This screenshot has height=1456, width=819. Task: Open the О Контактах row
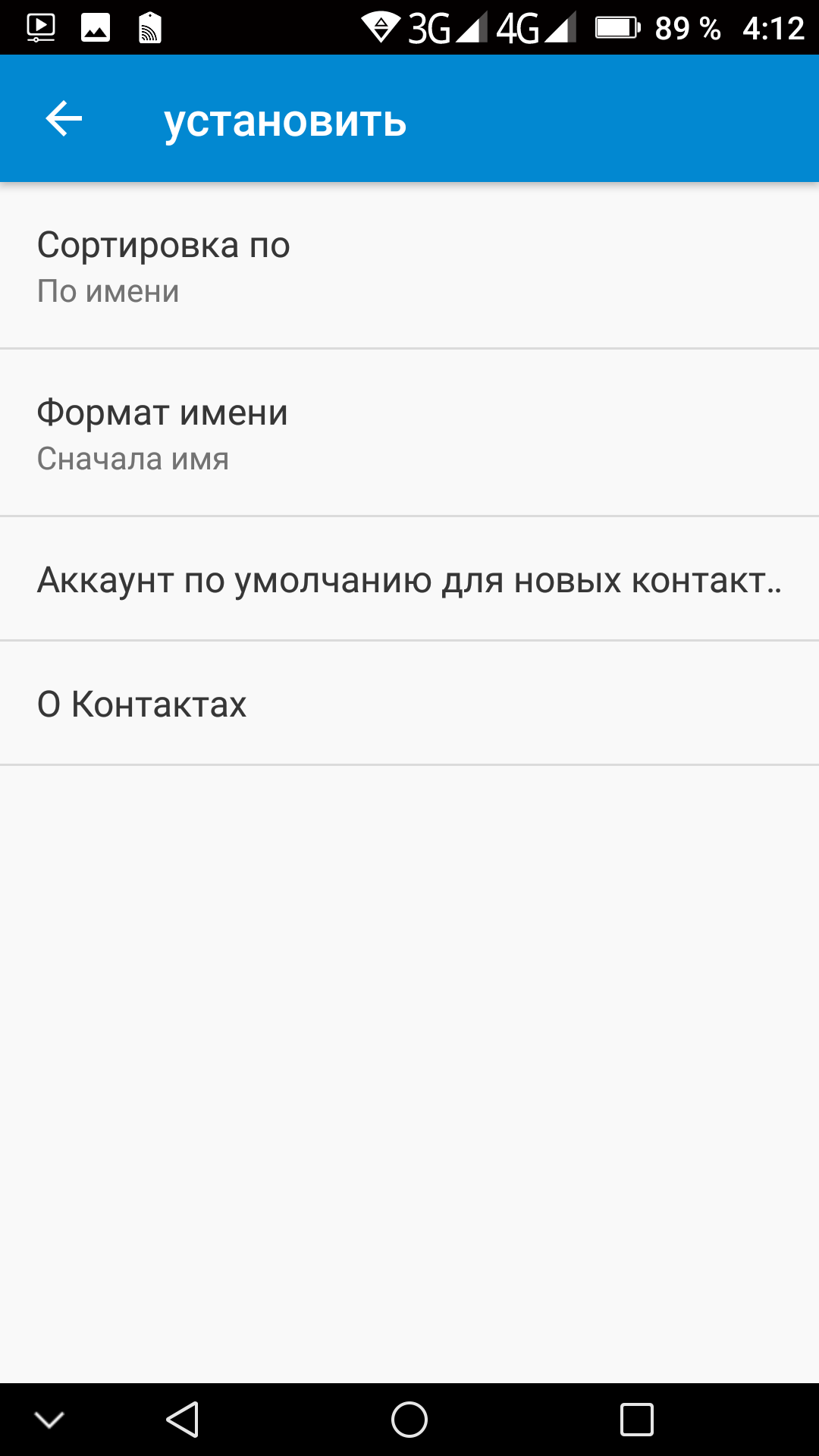click(x=409, y=704)
